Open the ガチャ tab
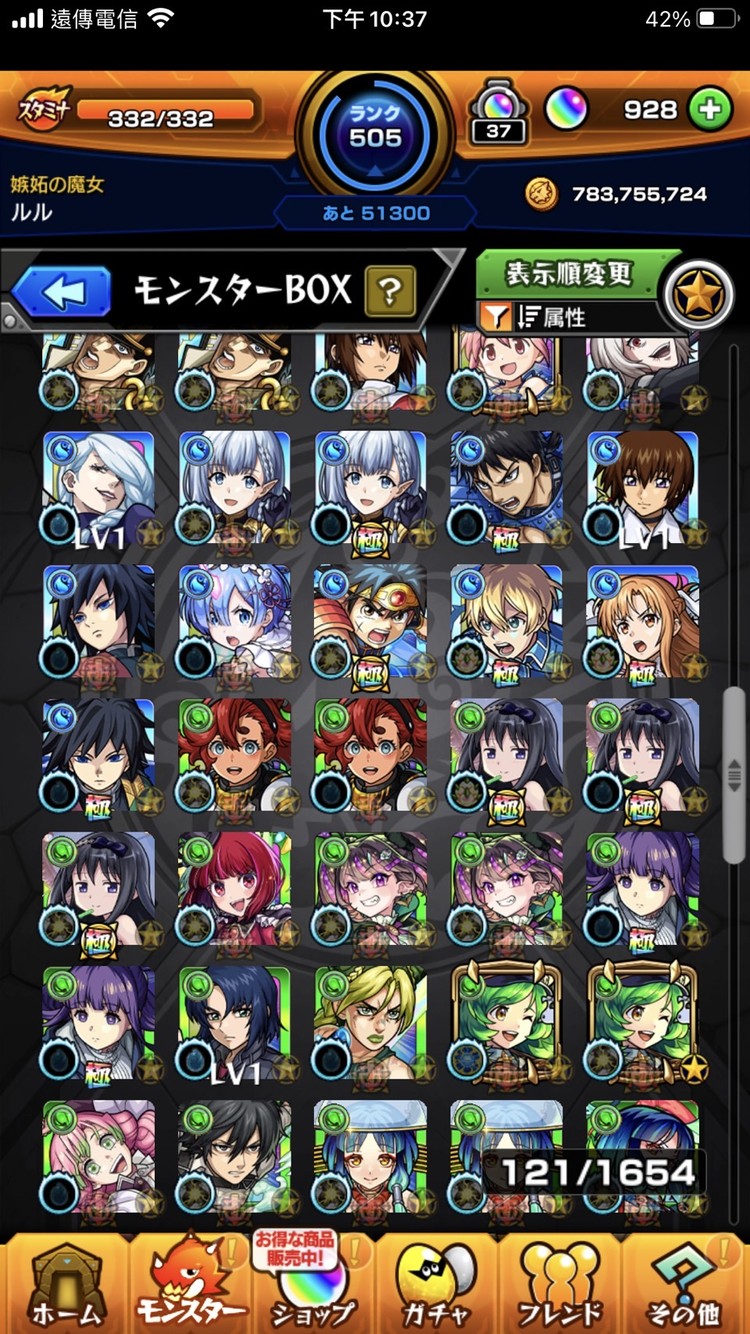Screen dimensions: 750x1334 pyautogui.click(x=436, y=1285)
